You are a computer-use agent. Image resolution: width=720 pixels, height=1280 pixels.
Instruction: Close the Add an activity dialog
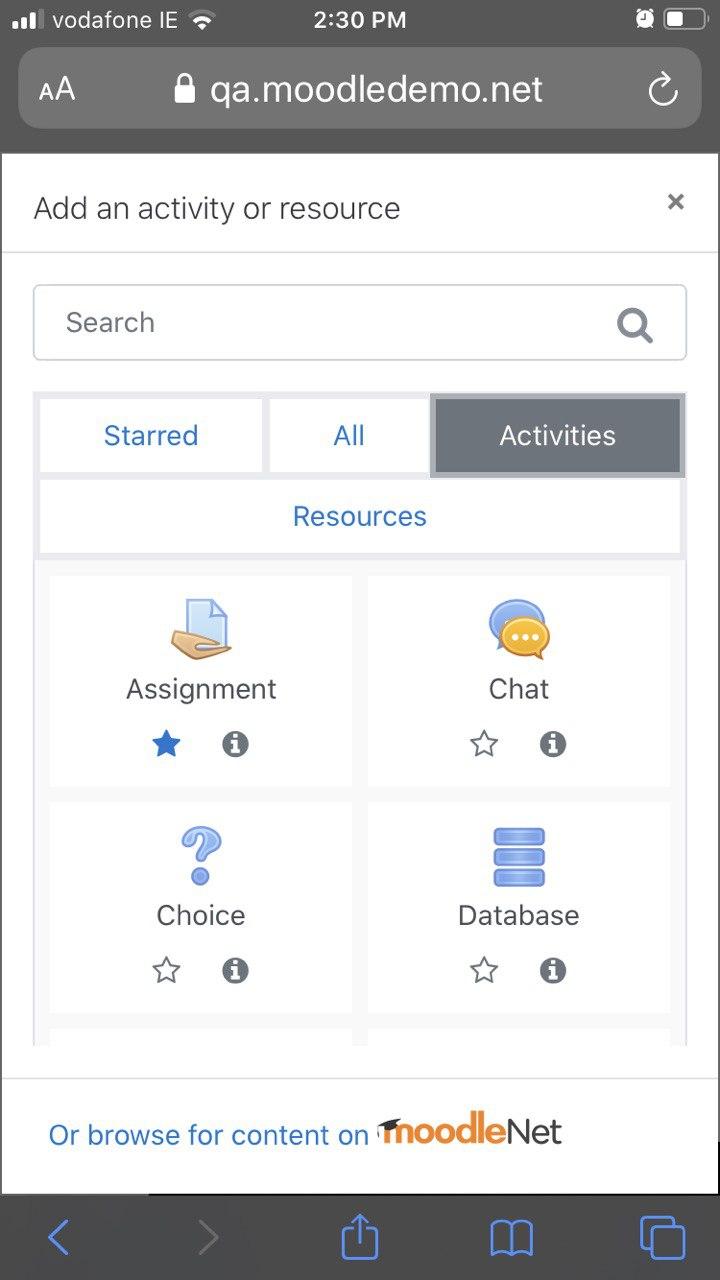[676, 202]
